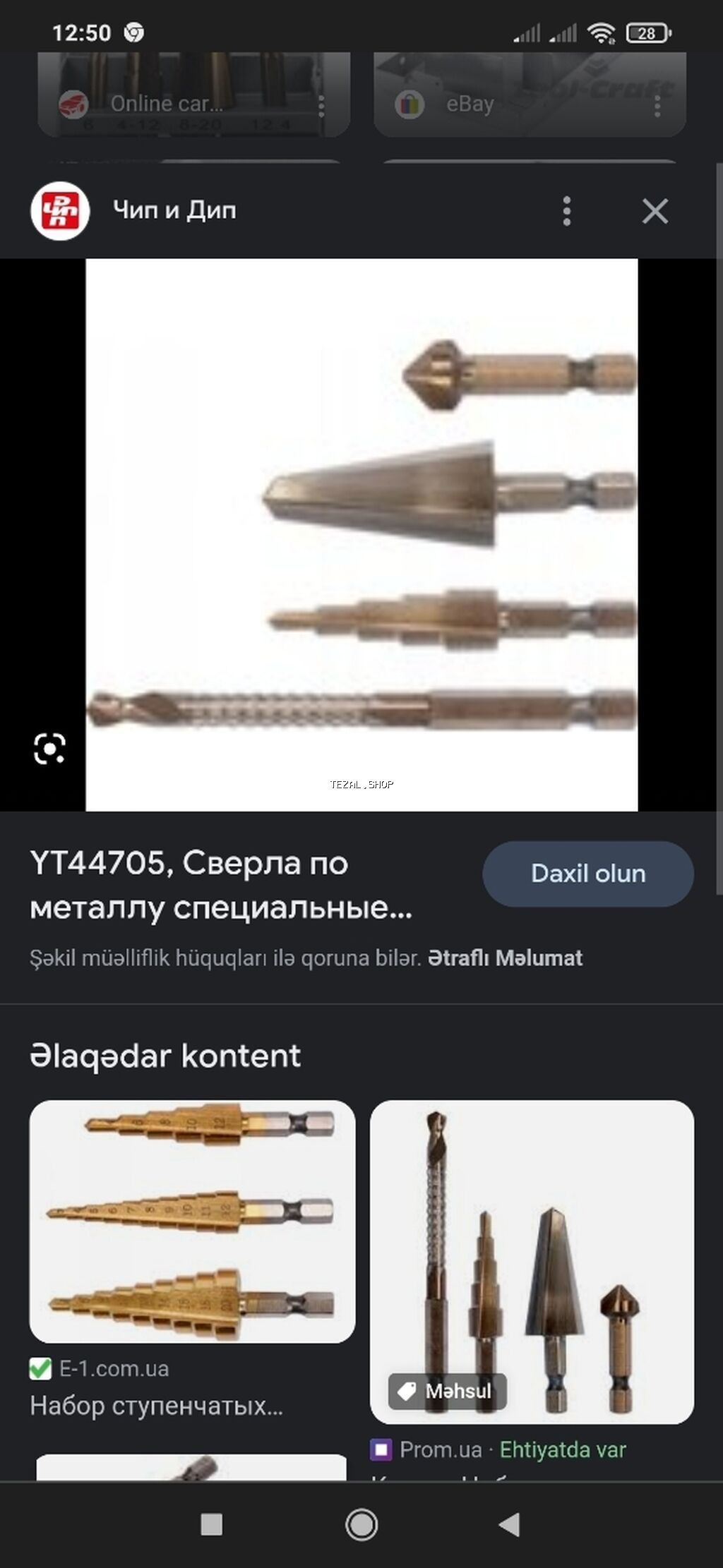This screenshot has height=1568, width=723.
Task: Open the three-dot menu on the eBay card
Action: pyautogui.click(x=657, y=104)
